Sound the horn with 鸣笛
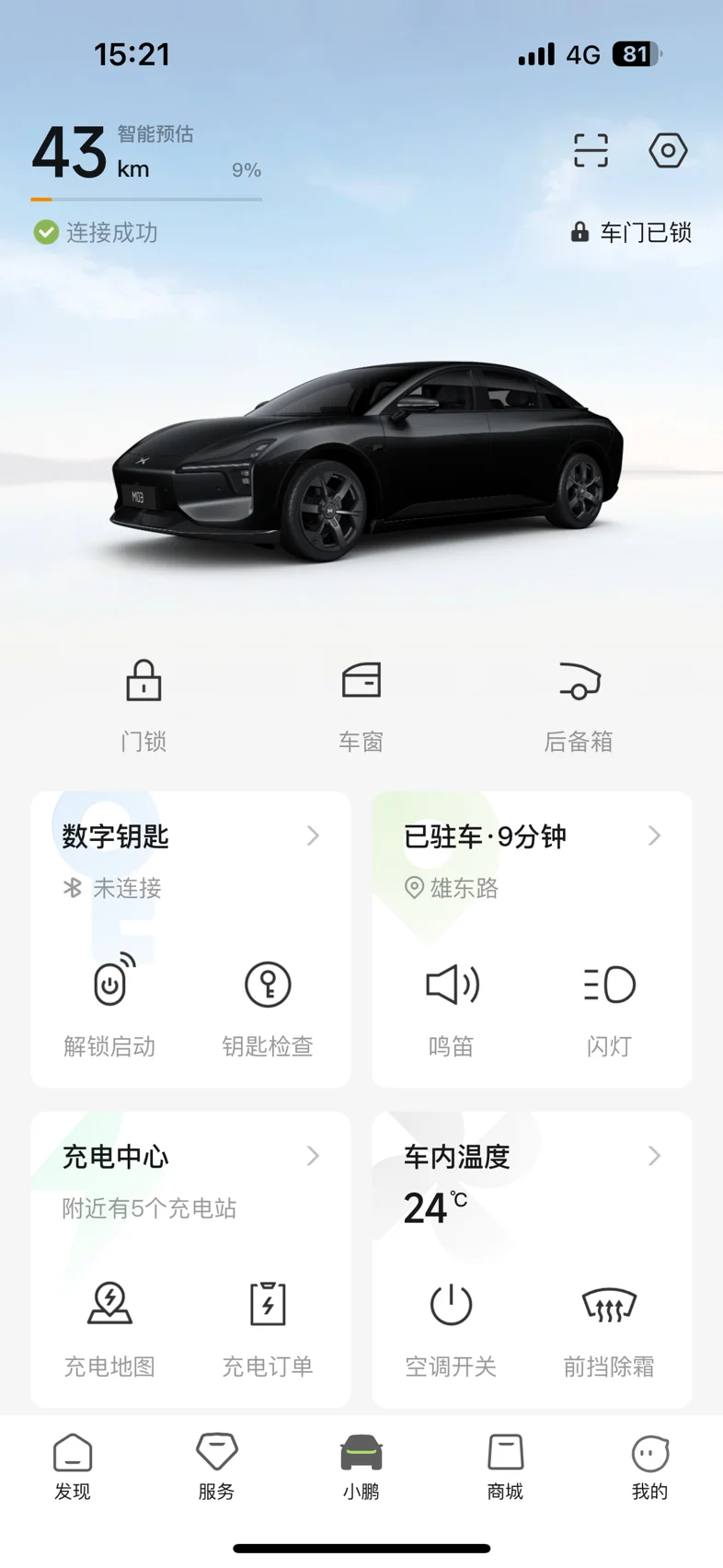This screenshot has height=1568, width=723. pyautogui.click(x=452, y=1003)
